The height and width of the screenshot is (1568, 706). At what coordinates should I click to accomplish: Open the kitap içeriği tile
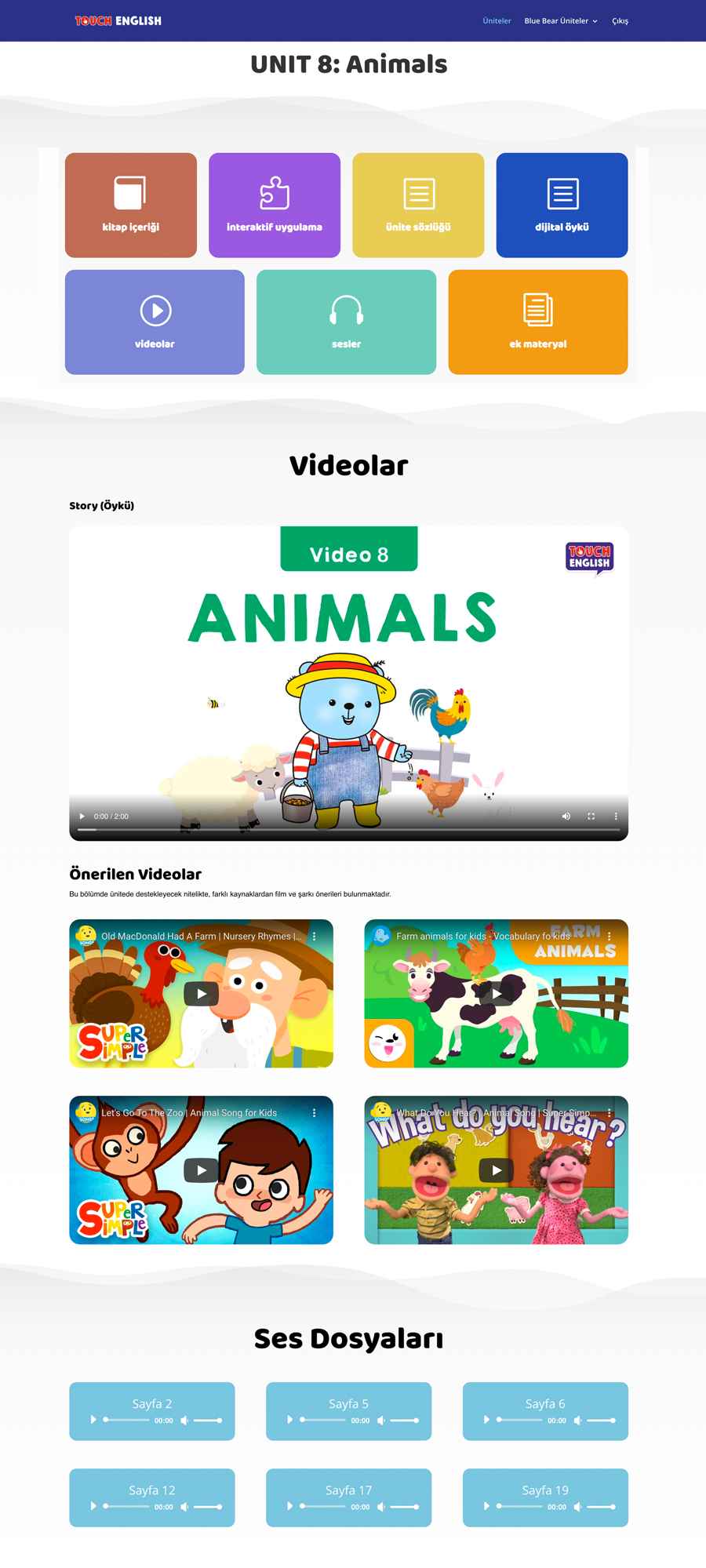tap(131, 206)
